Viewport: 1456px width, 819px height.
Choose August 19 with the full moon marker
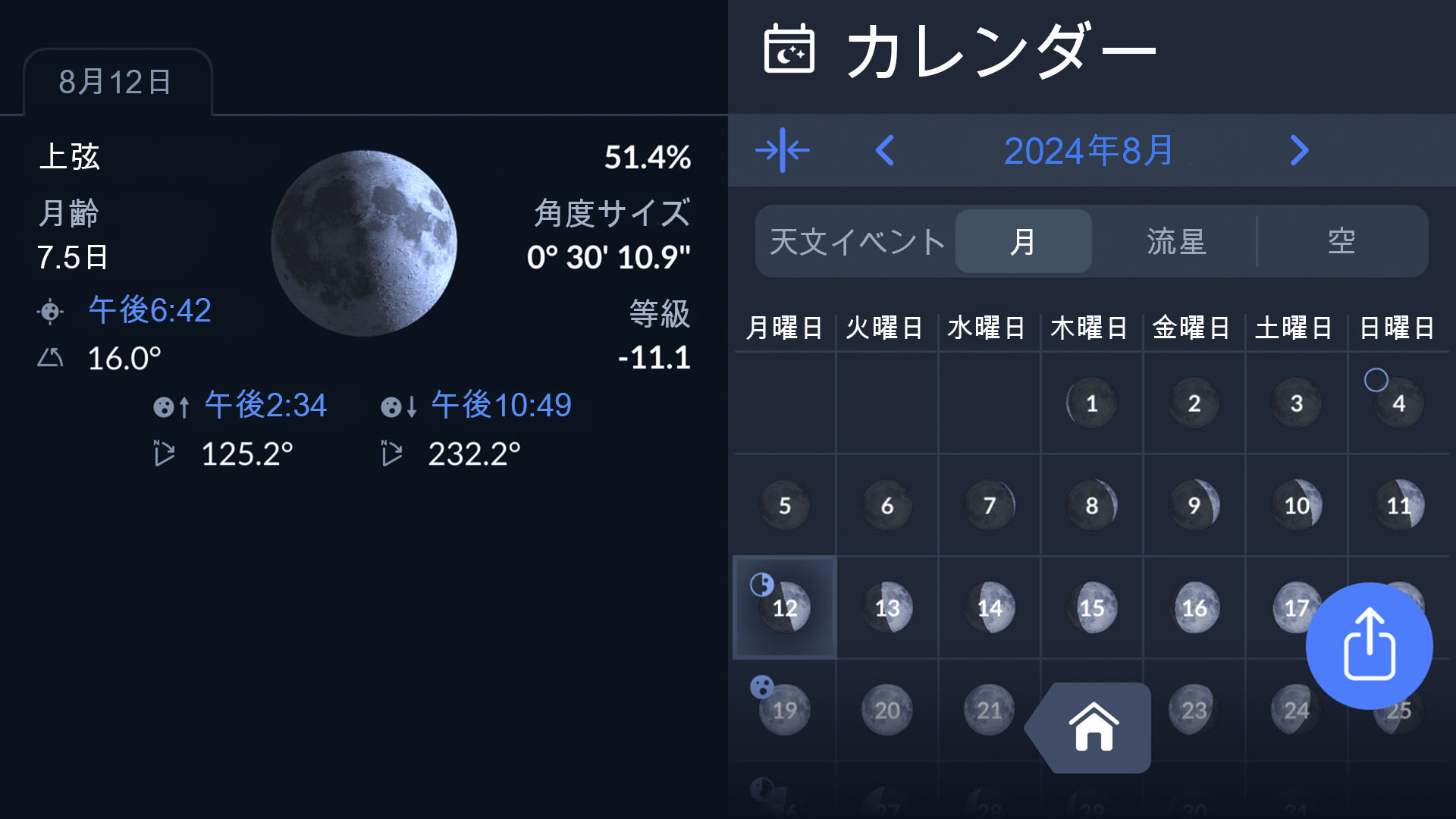pyautogui.click(x=784, y=710)
